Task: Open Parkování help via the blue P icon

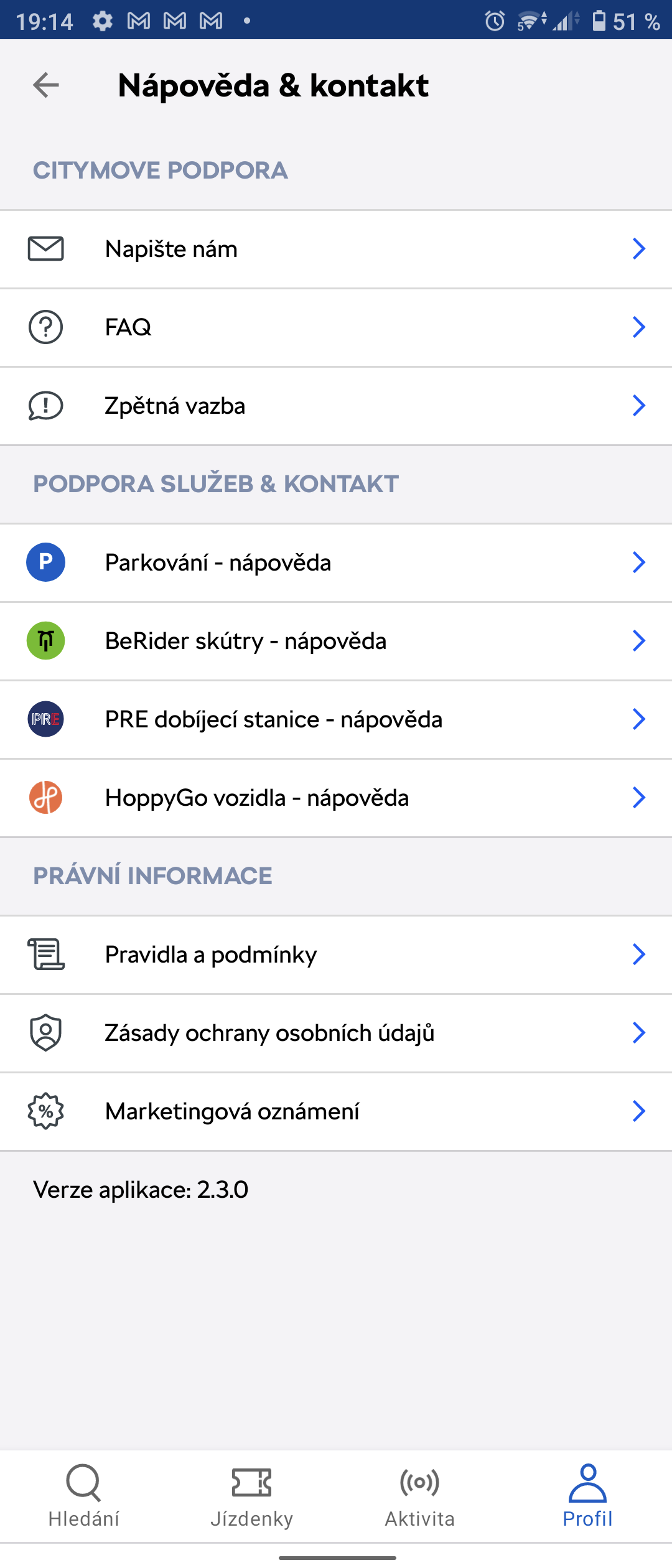Action: point(45,562)
